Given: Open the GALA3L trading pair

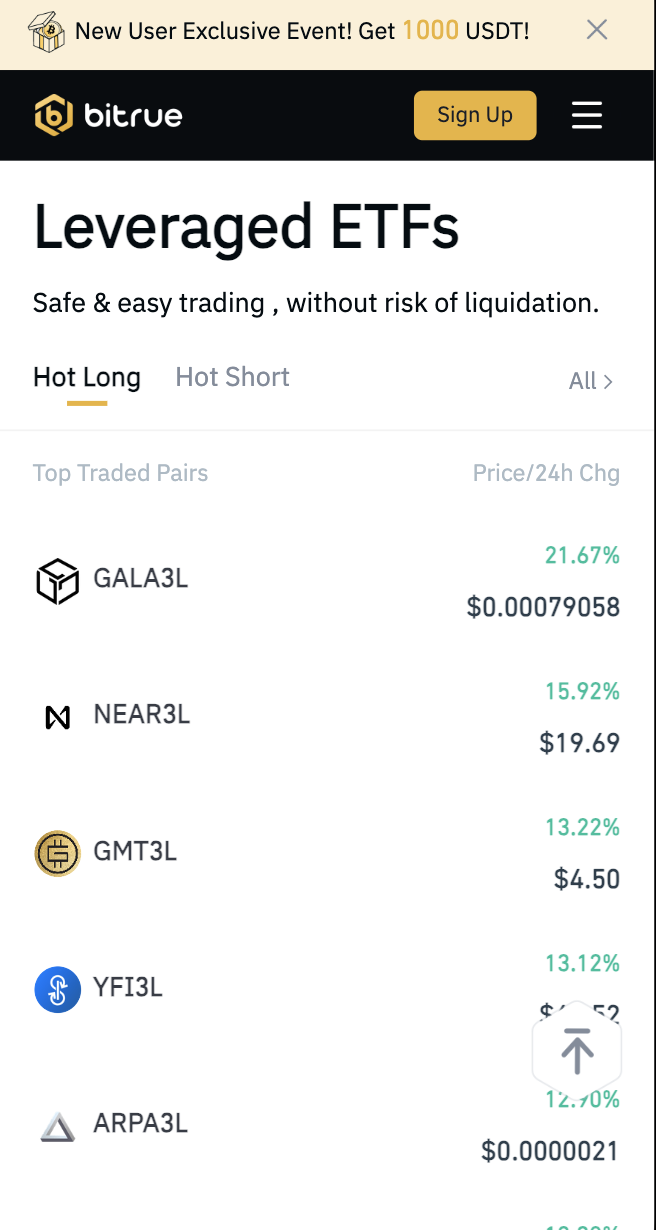Looking at the screenshot, I should tap(140, 579).
